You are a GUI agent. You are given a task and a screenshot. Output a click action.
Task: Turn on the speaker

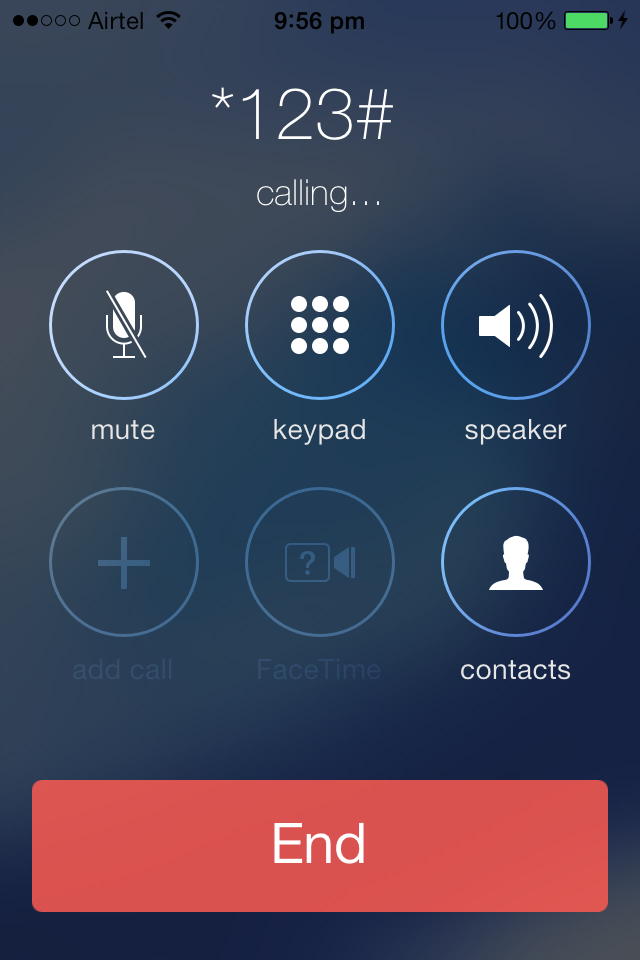tap(516, 325)
